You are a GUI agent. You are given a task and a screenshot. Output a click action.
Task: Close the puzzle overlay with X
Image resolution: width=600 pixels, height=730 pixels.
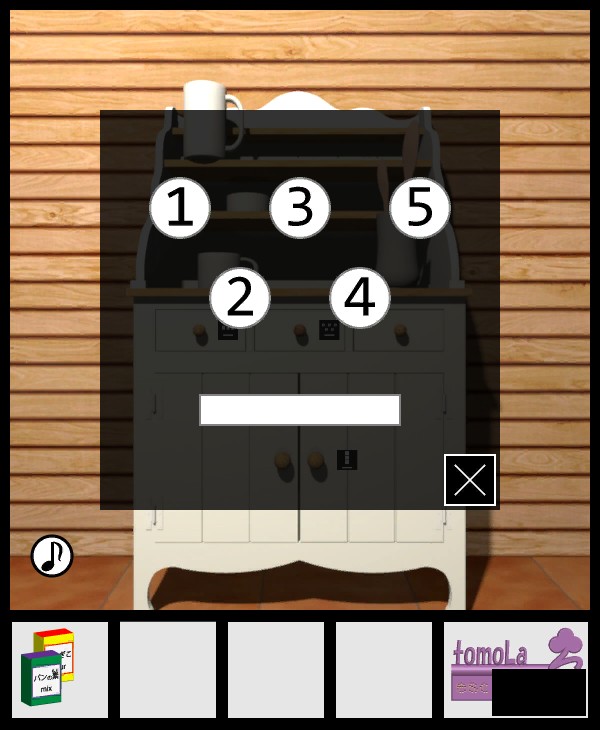(x=470, y=480)
